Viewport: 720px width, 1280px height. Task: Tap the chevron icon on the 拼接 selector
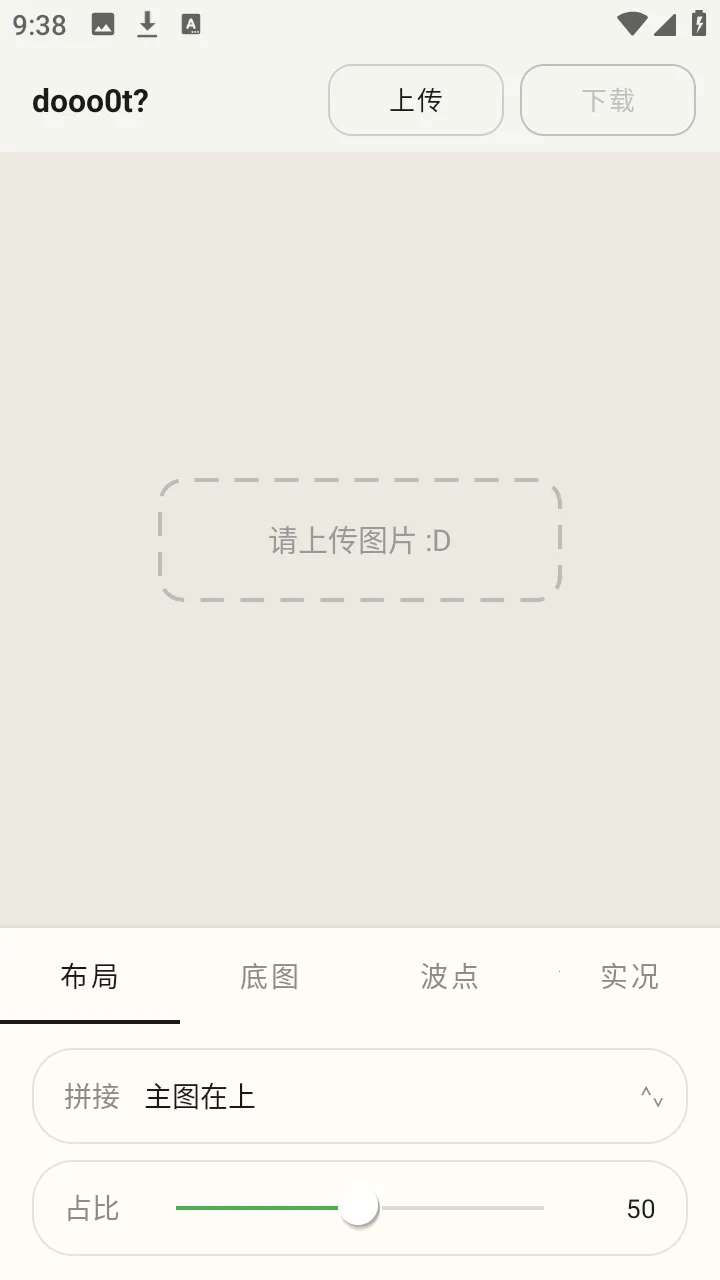coord(653,1097)
